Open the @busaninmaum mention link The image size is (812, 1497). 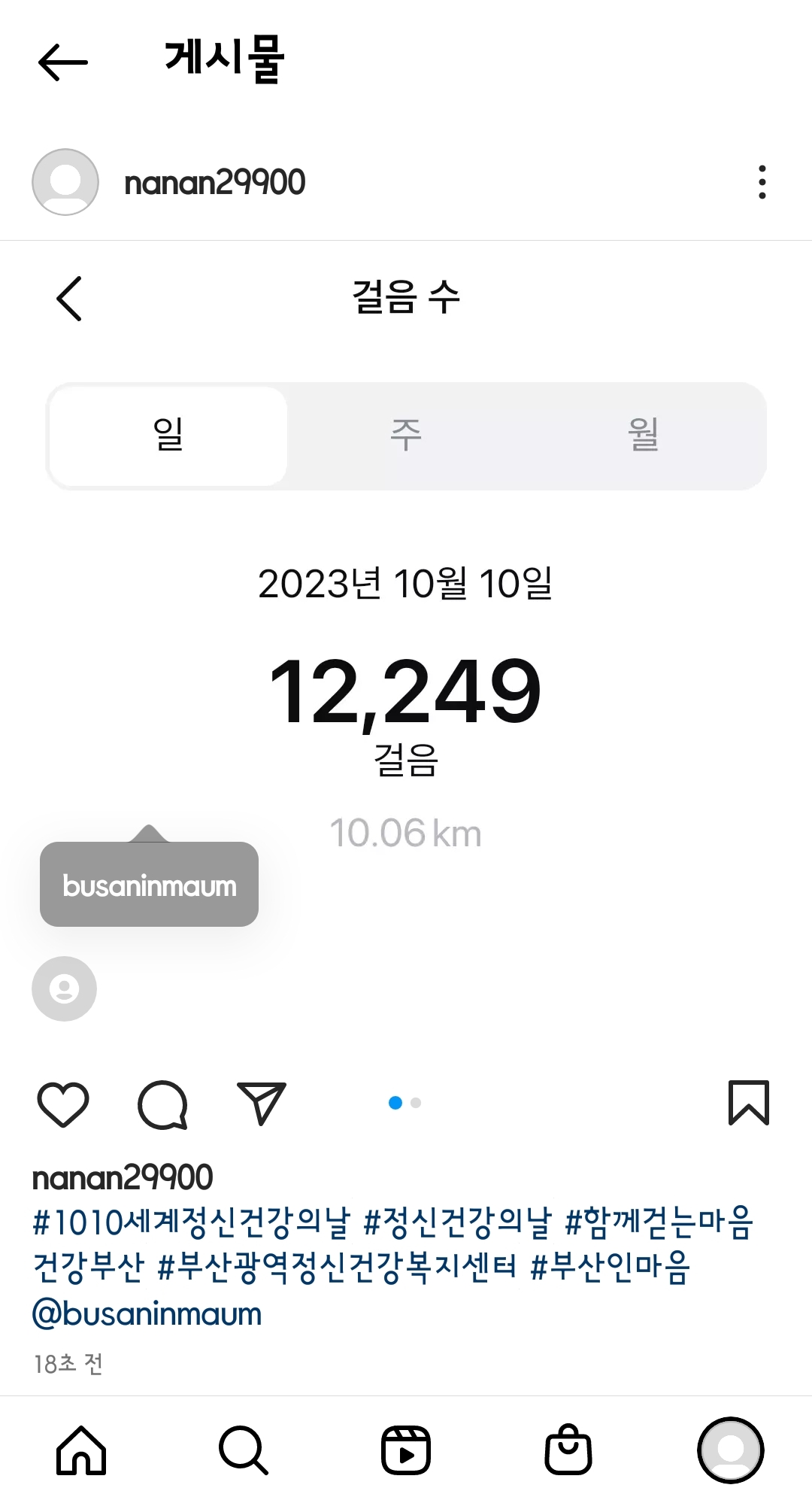click(x=147, y=1313)
